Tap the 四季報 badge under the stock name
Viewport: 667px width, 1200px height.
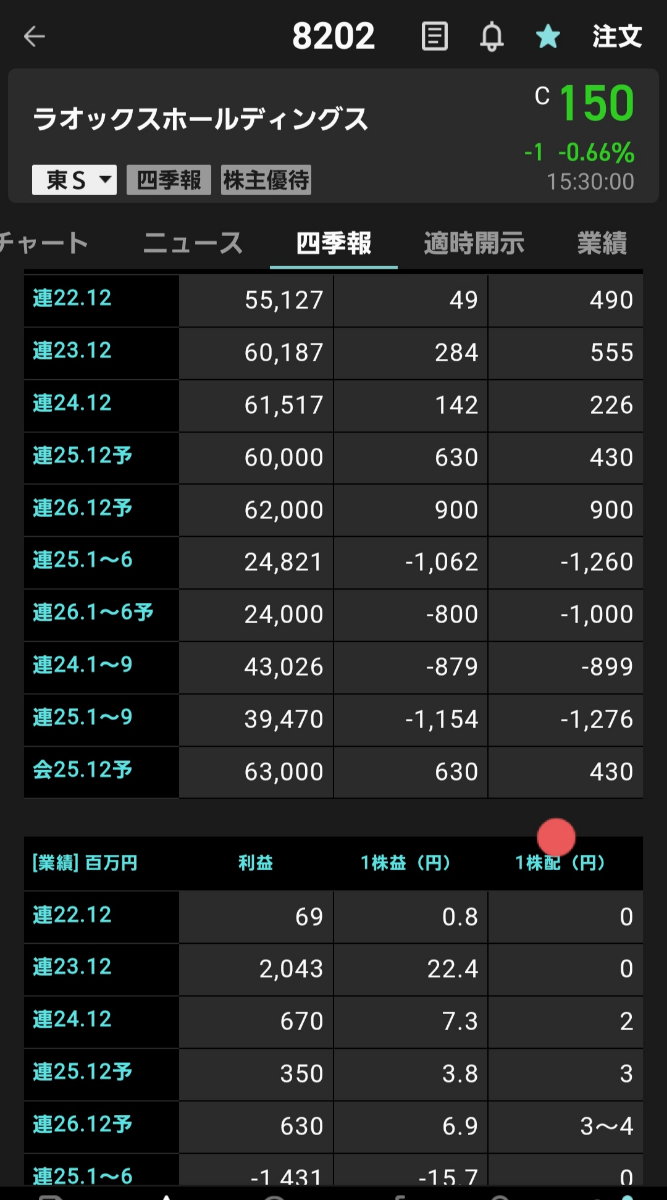tap(169, 181)
